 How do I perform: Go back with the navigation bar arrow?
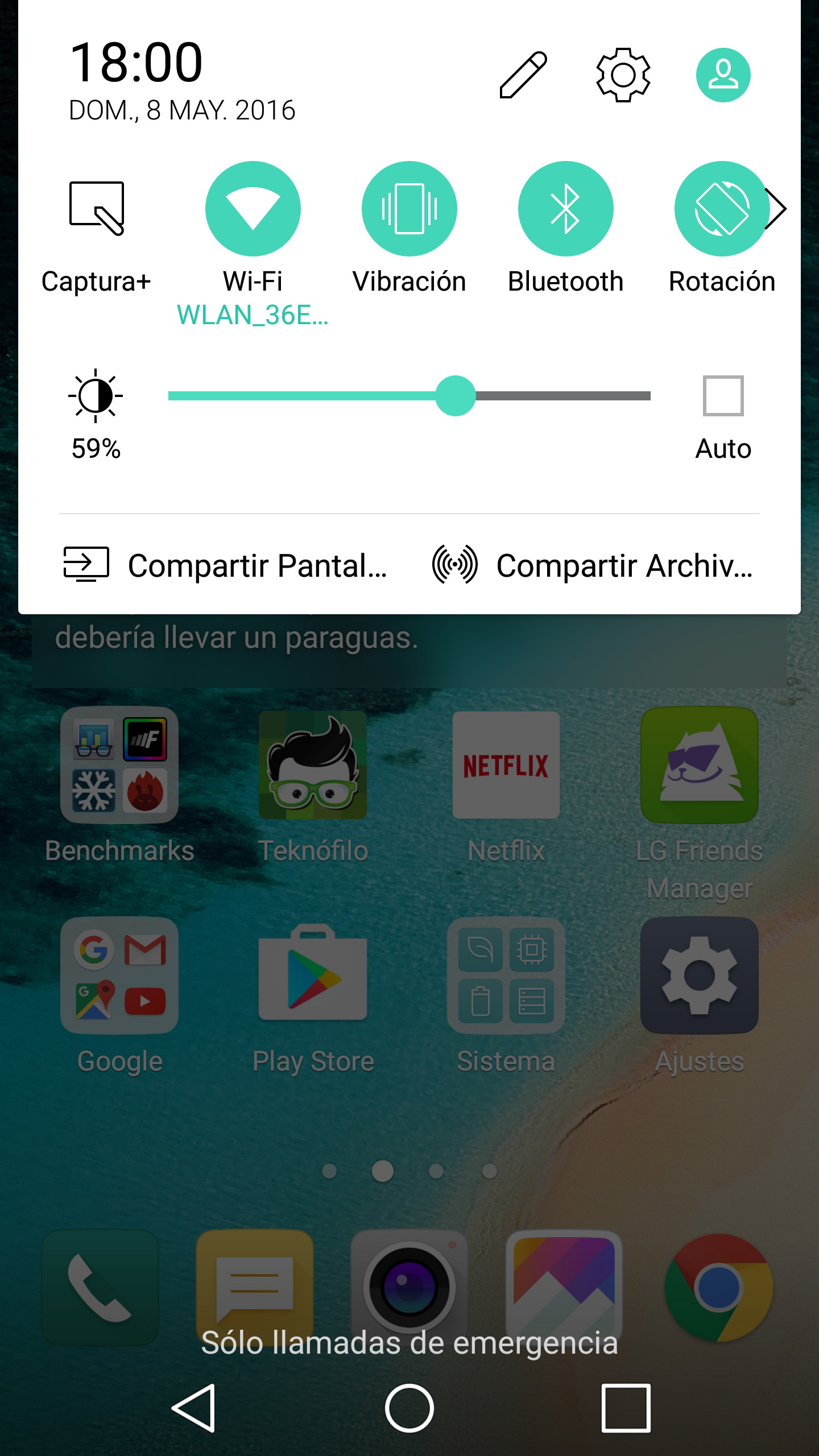[194, 1408]
